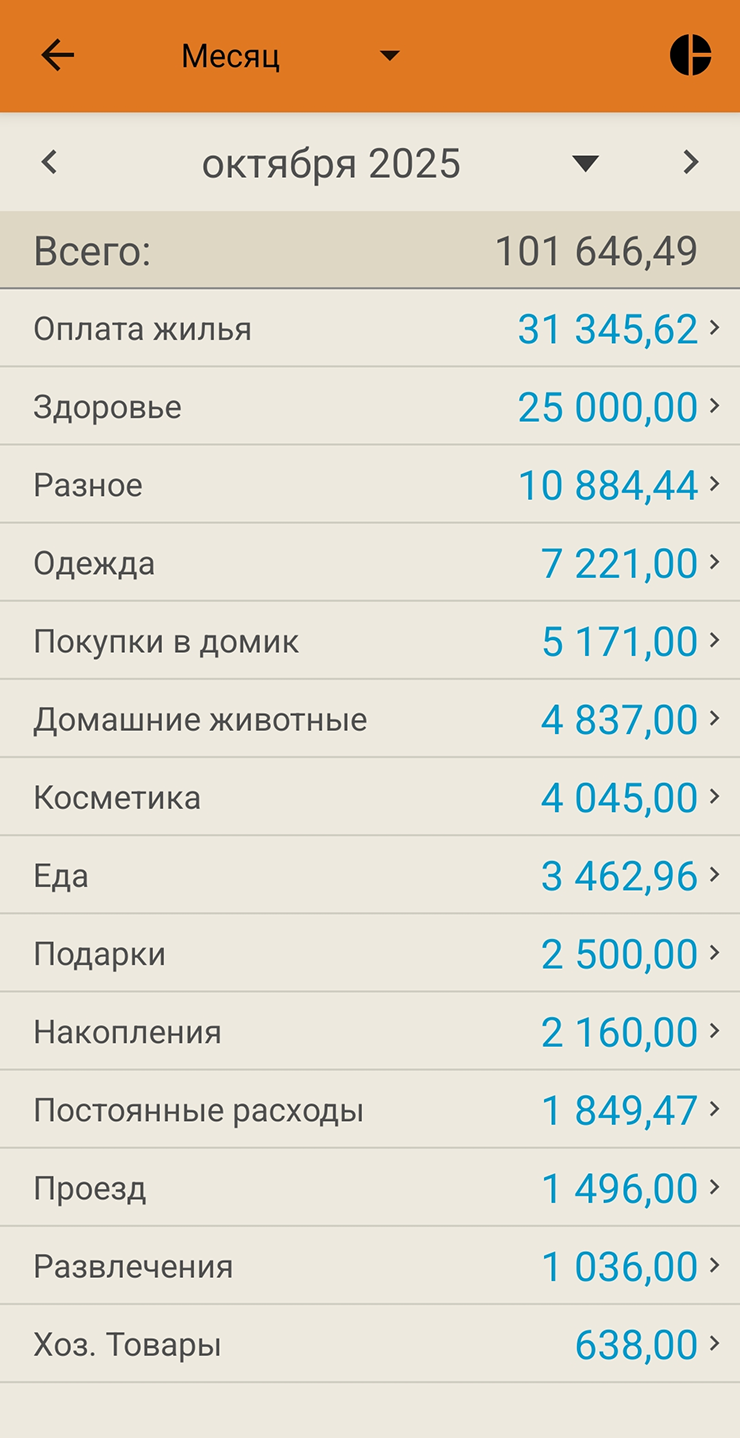Open the Постоянные расходы category
This screenshot has height=1438, width=740.
370,1109
